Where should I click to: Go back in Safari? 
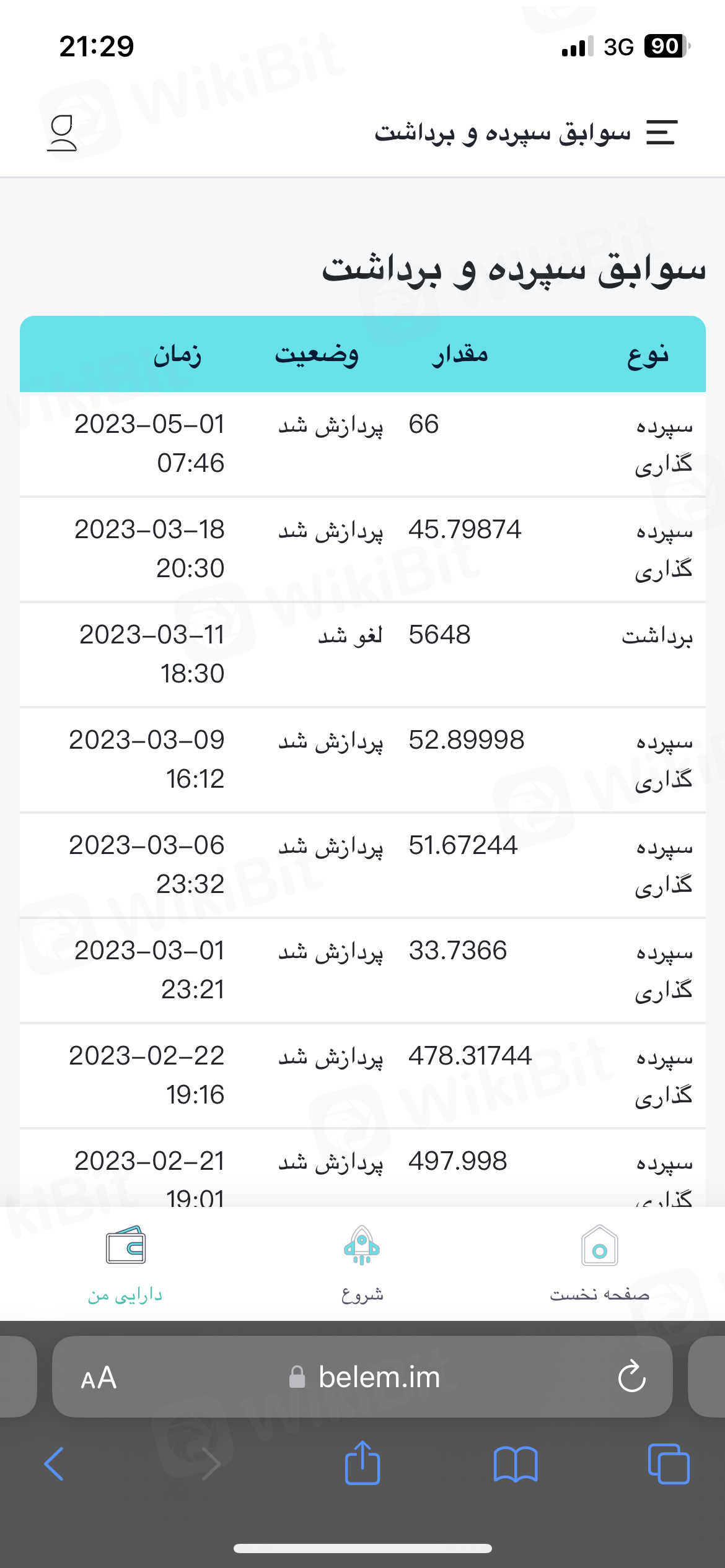(x=55, y=1464)
